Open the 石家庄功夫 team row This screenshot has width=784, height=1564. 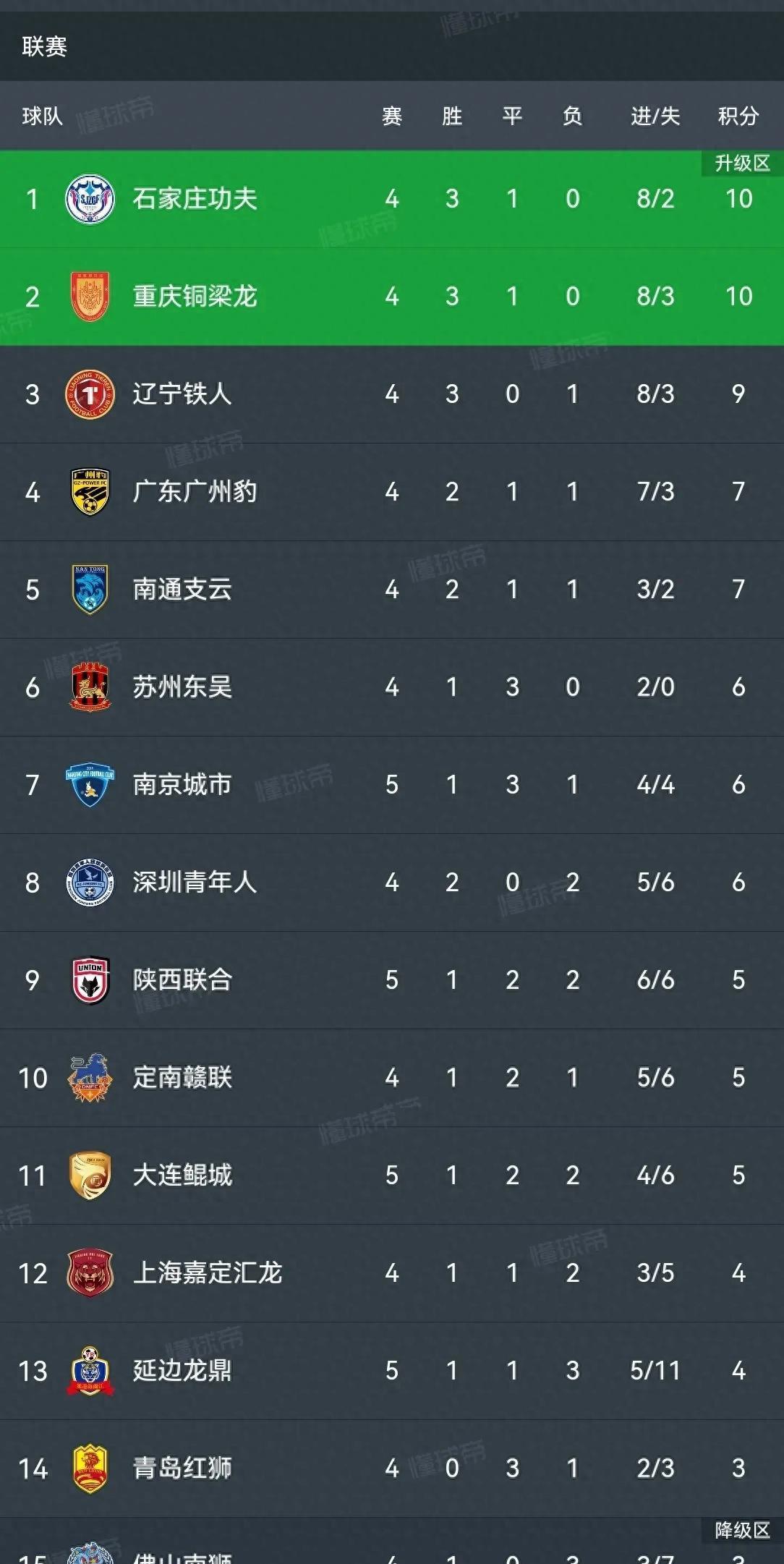tap(195, 199)
